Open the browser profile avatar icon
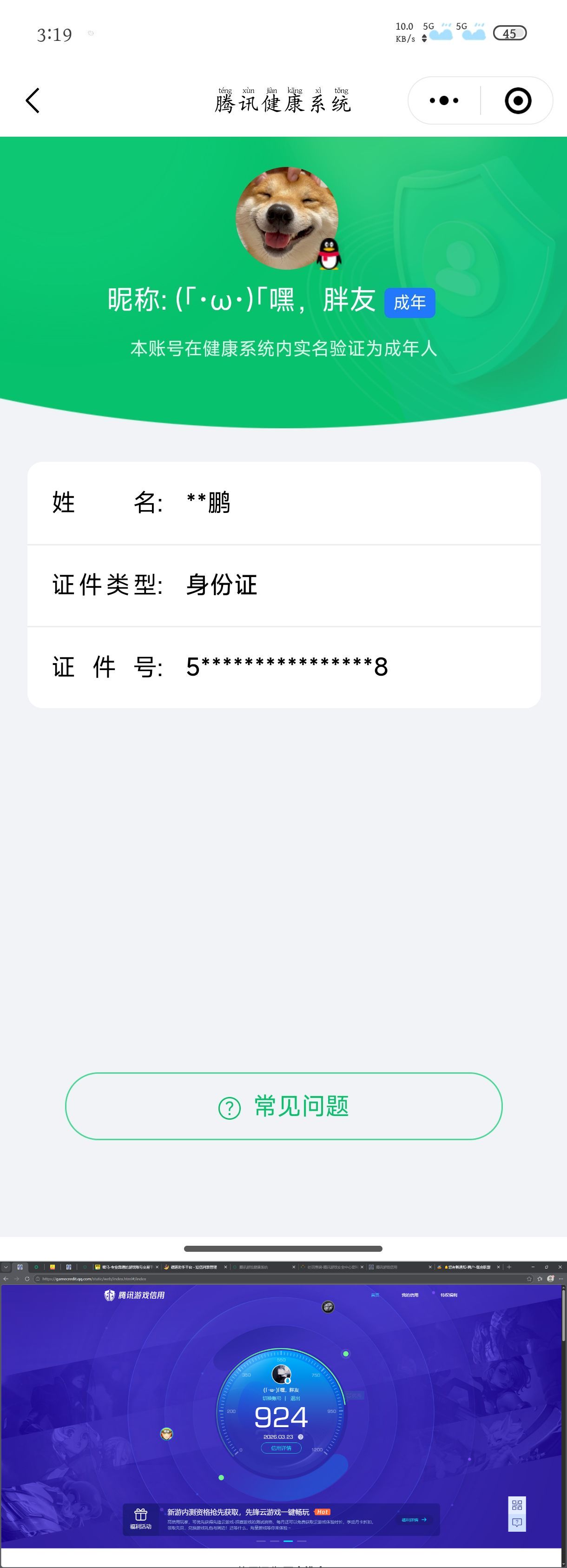The height and width of the screenshot is (1568, 567). coord(550,1279)
